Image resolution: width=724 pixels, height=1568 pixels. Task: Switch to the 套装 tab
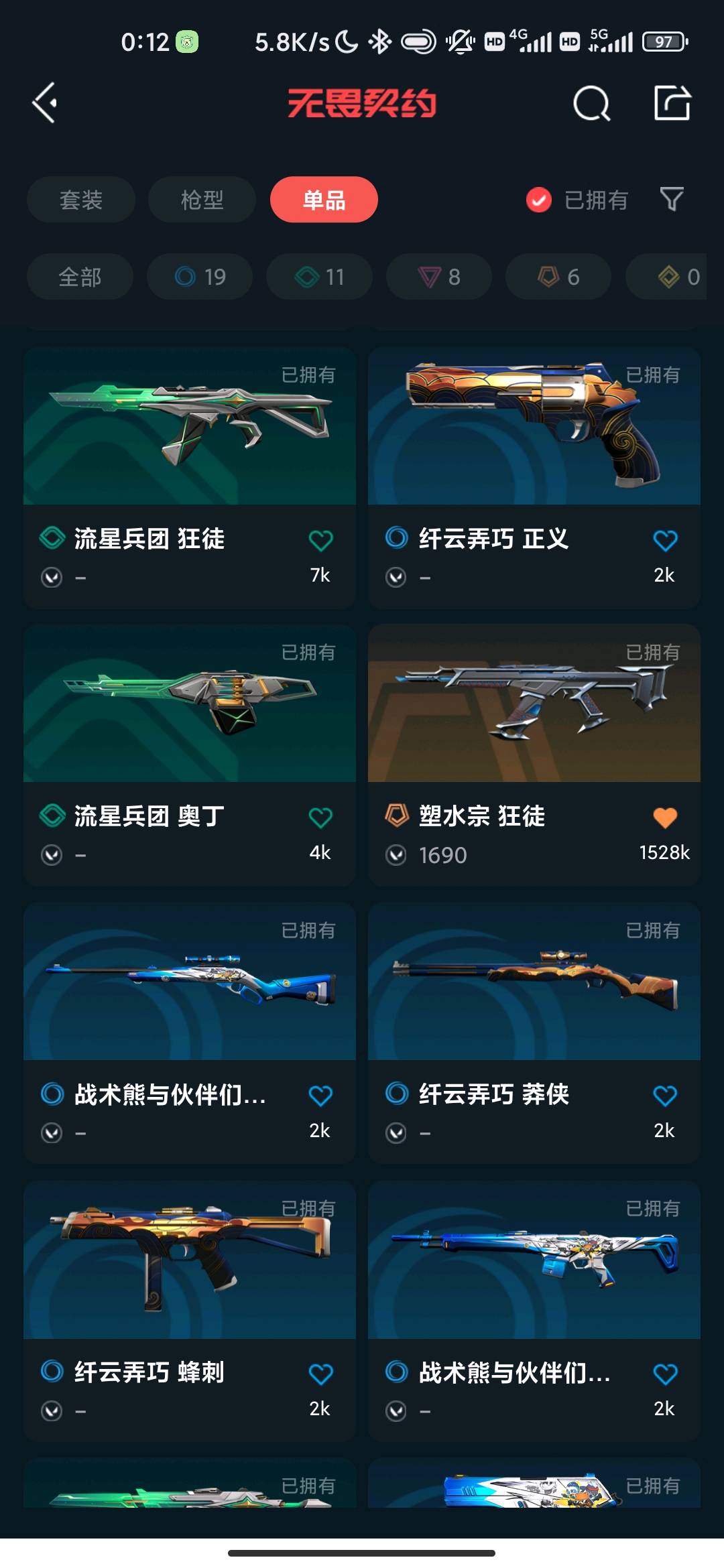(81, 200)
